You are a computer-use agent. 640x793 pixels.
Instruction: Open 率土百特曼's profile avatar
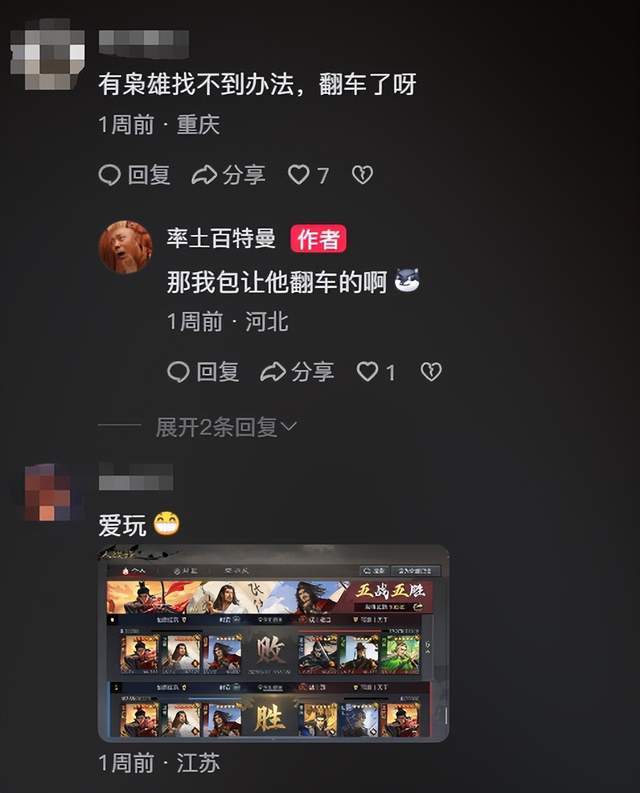[125, 246]
